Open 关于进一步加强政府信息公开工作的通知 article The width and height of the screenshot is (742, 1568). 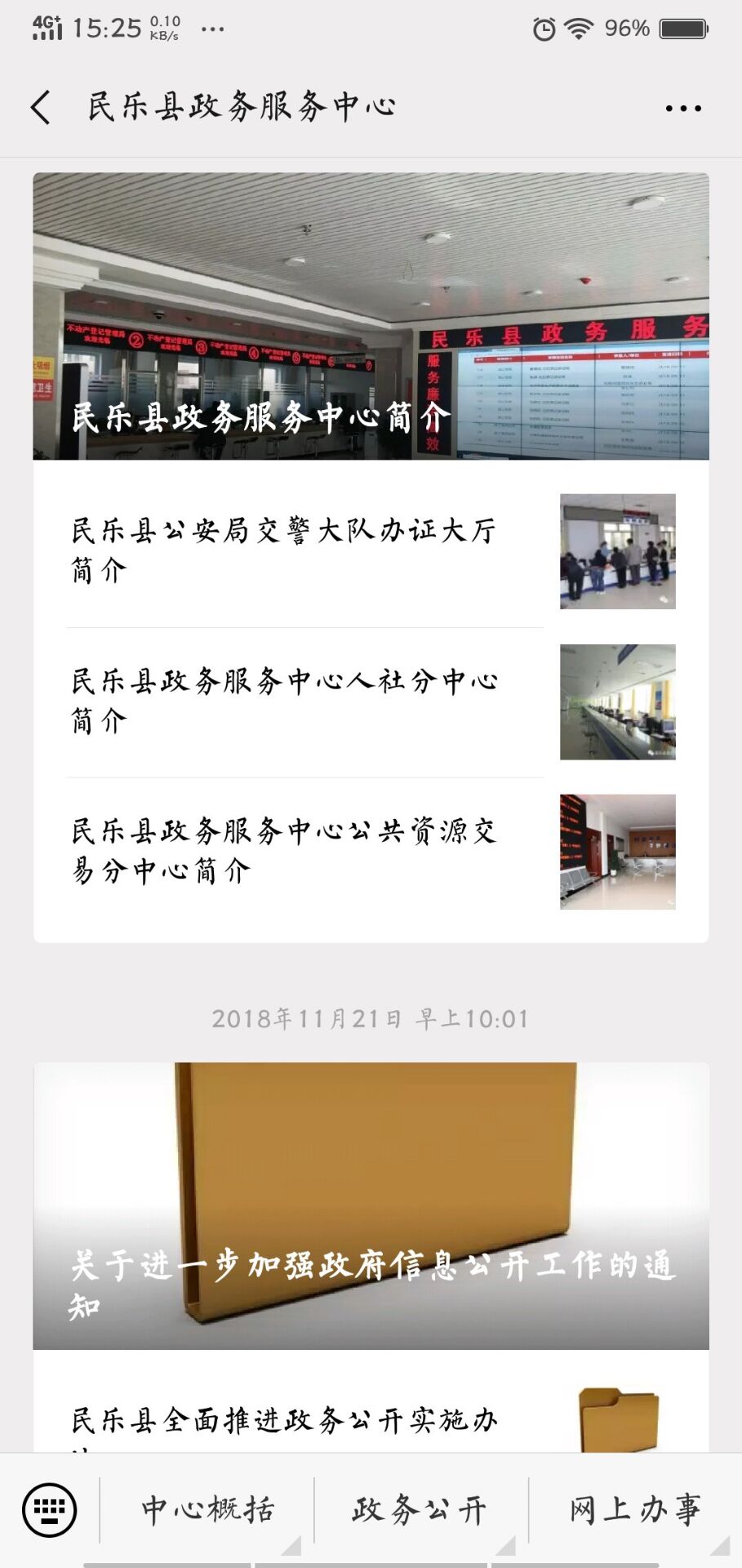[371, 1205]
